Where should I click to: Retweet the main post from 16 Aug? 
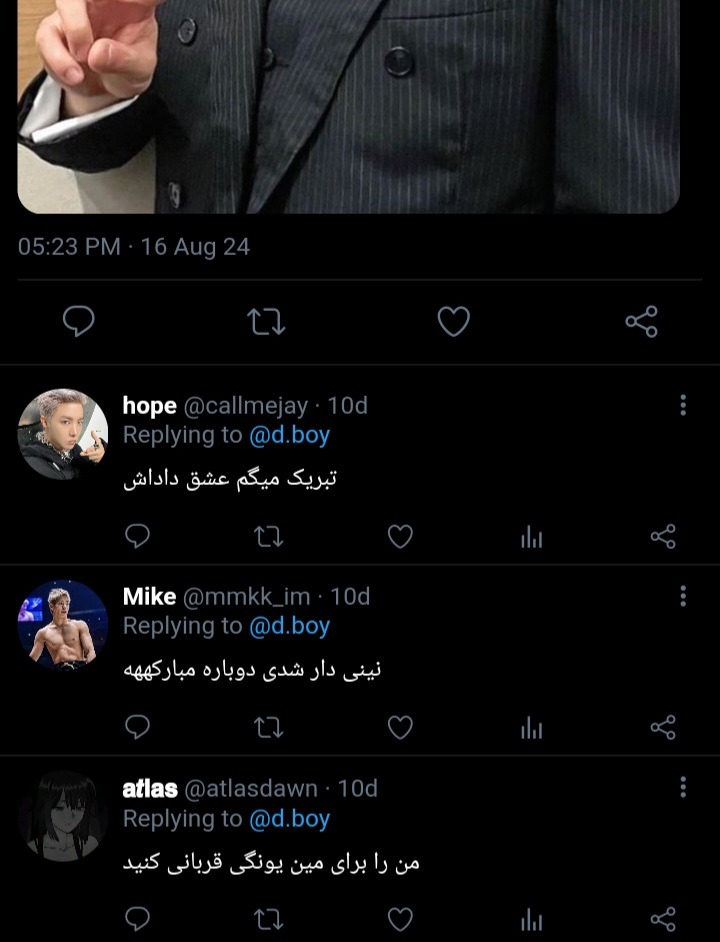266,321
